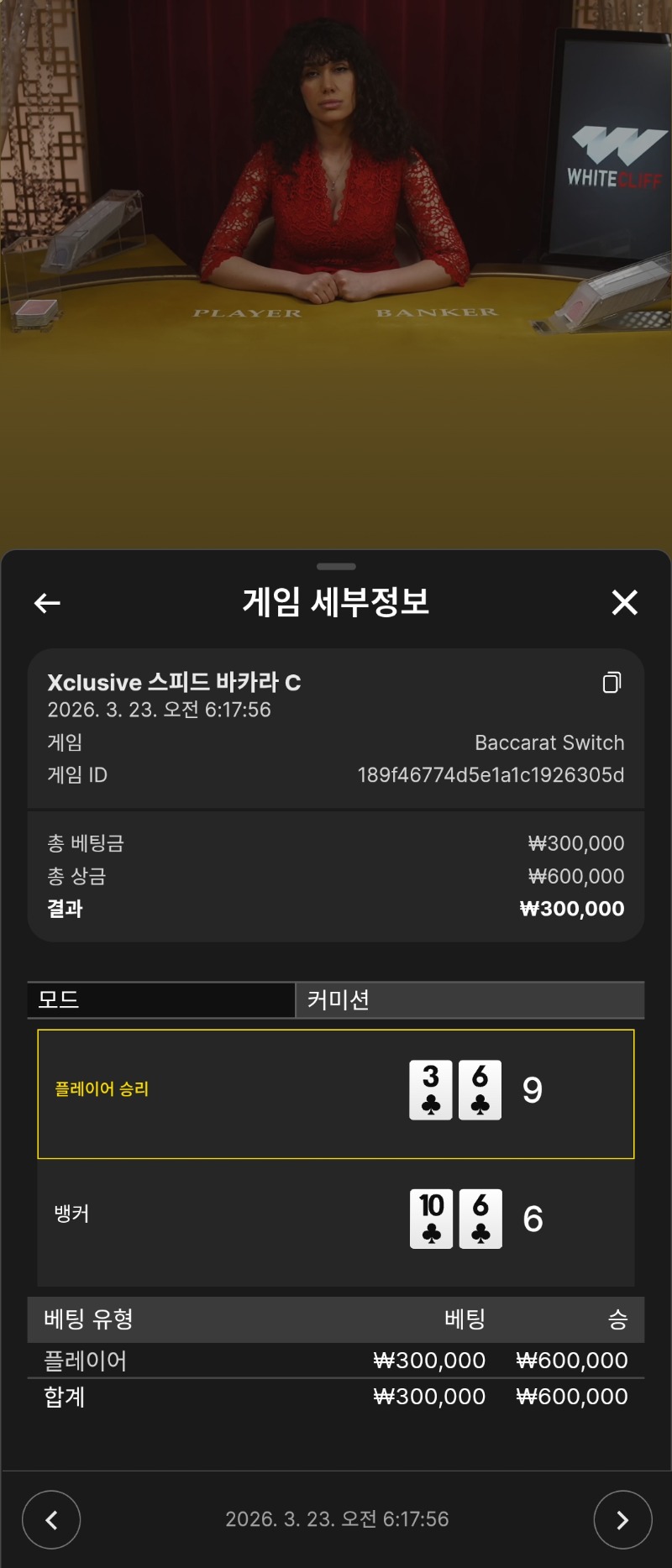Copy the game ID details

pyautogui.click(x=612, y=683)
